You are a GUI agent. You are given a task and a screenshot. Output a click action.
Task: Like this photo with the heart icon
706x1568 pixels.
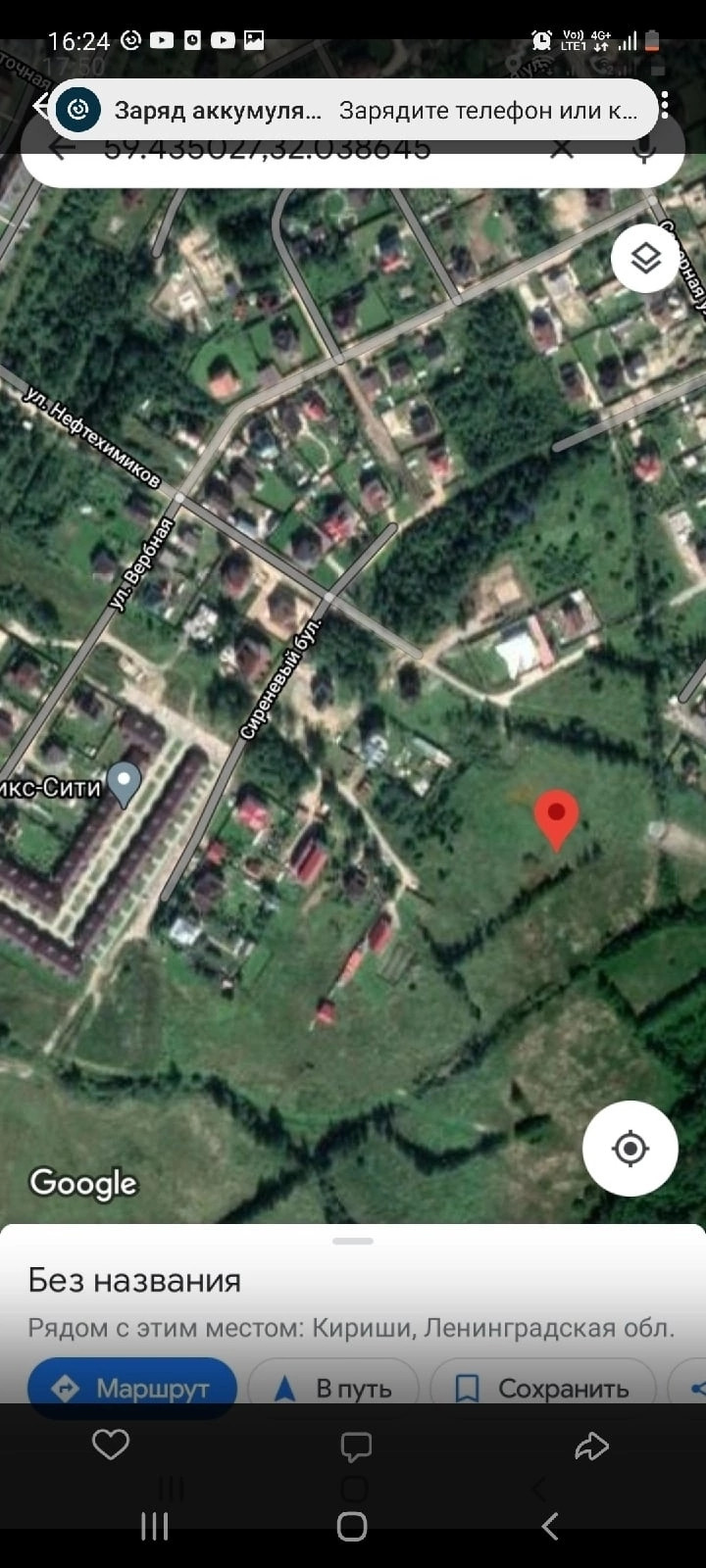pos(110,1445)
